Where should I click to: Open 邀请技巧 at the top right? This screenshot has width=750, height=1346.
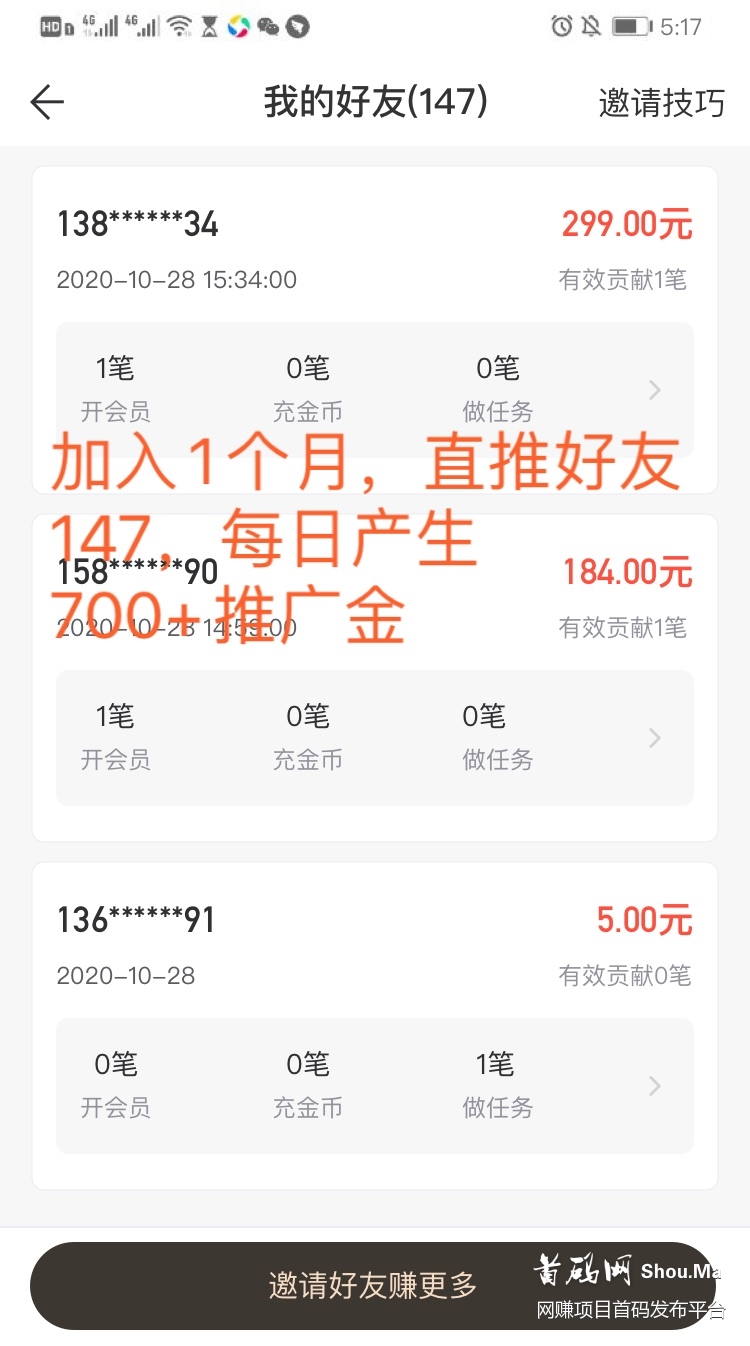pyautogui.click(x=662, y=102)
